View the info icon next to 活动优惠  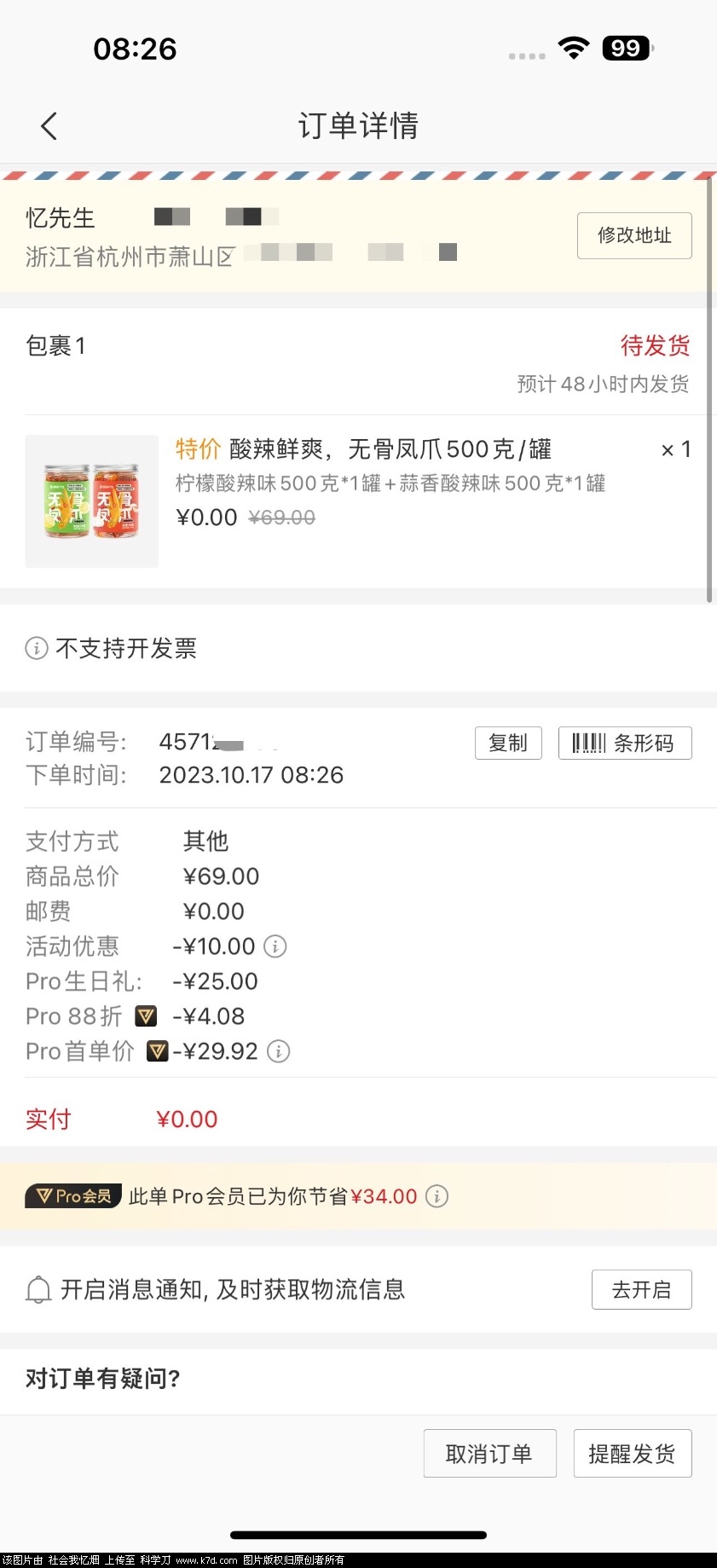(275, 946)
